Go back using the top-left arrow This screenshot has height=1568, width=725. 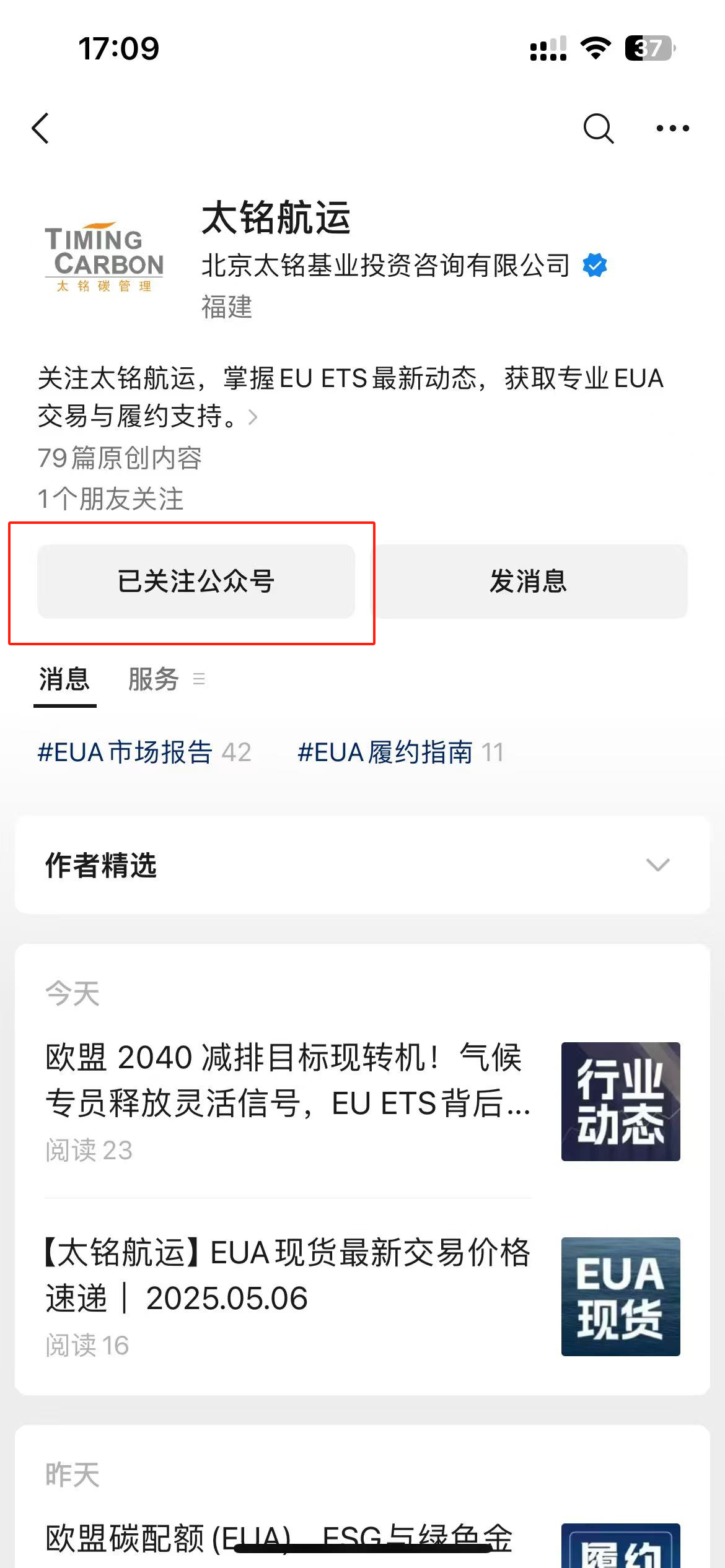click(41, 128)
